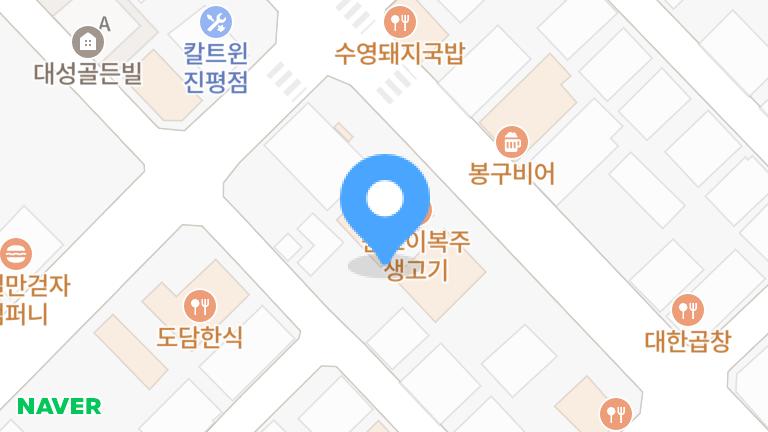
Task: Open the 도담한식 restaurant marker
Action: click(200, 305)
